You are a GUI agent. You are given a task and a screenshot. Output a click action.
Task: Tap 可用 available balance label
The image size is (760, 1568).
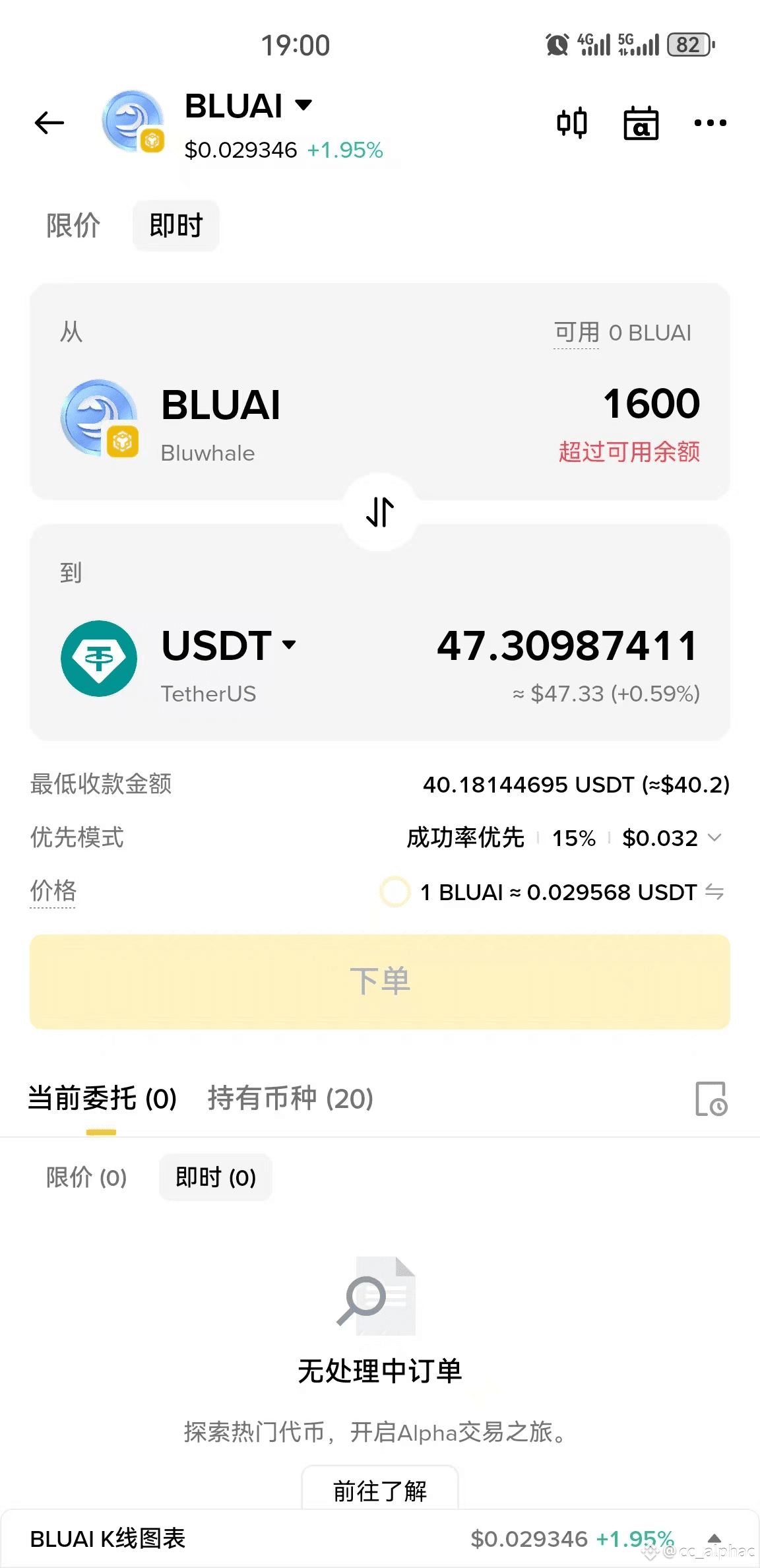(577, 333)
